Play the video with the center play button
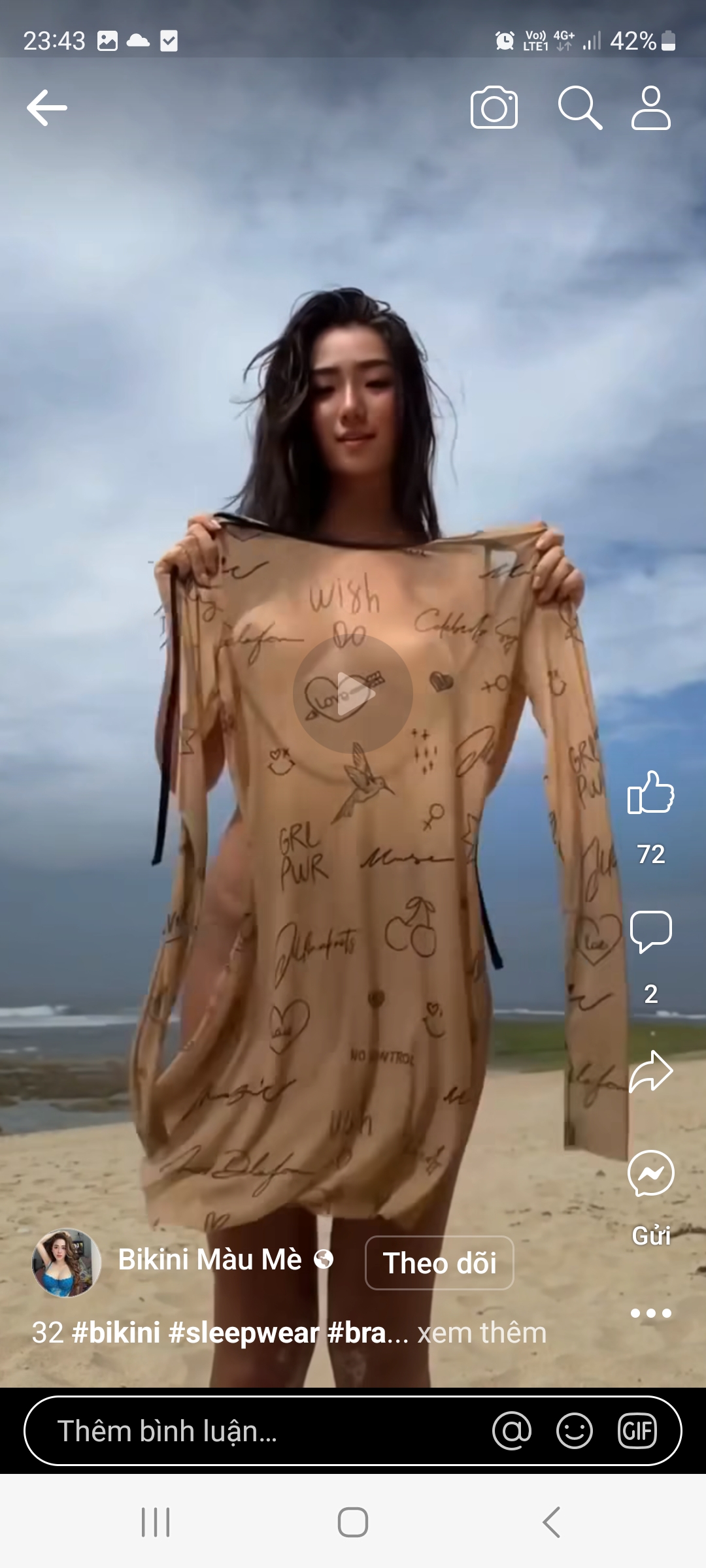706x1568 pixels. coord(353,694)
